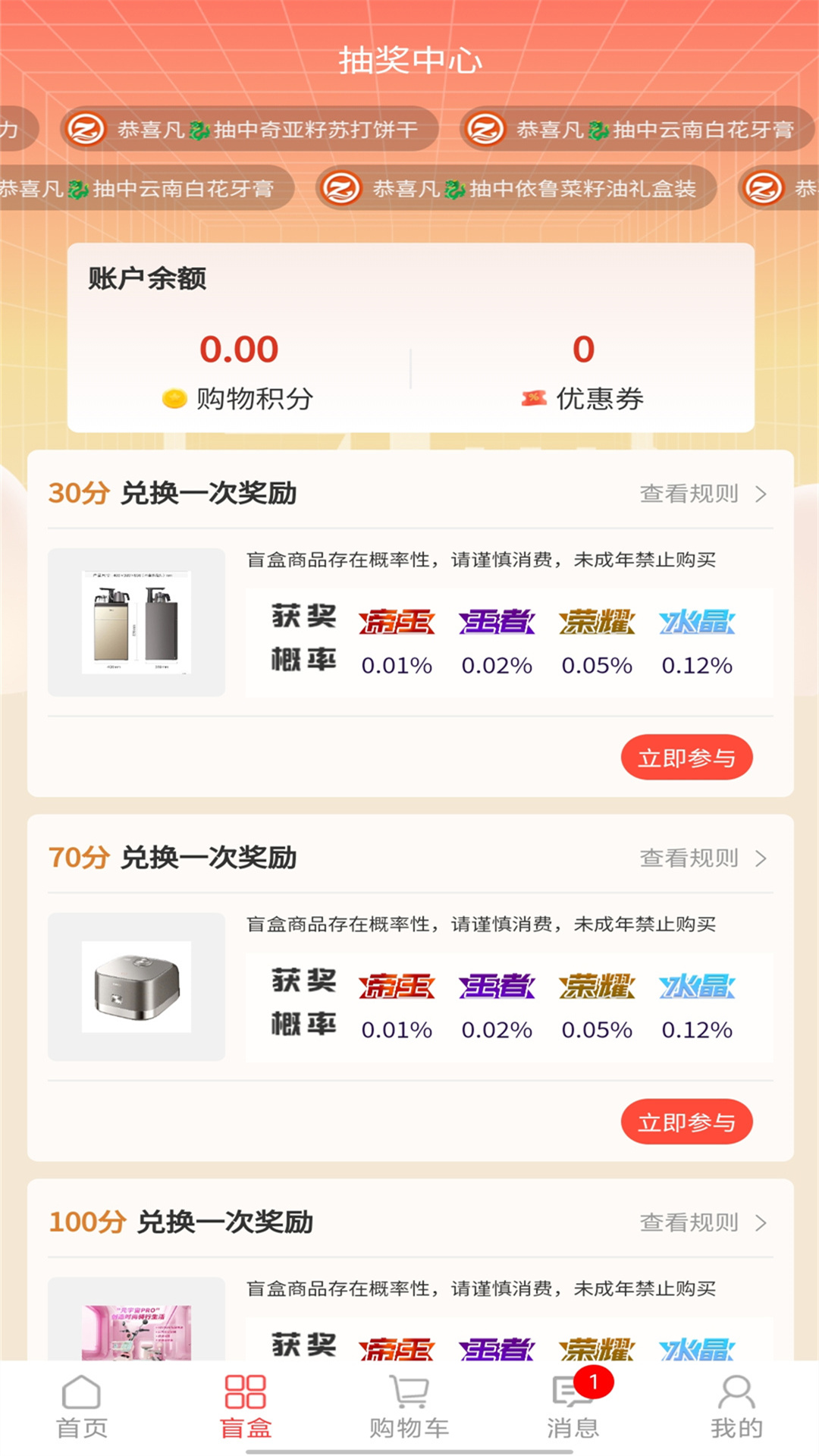
Task: Click the 立即参与 button in 30分 section
Action: pos(686,757)
